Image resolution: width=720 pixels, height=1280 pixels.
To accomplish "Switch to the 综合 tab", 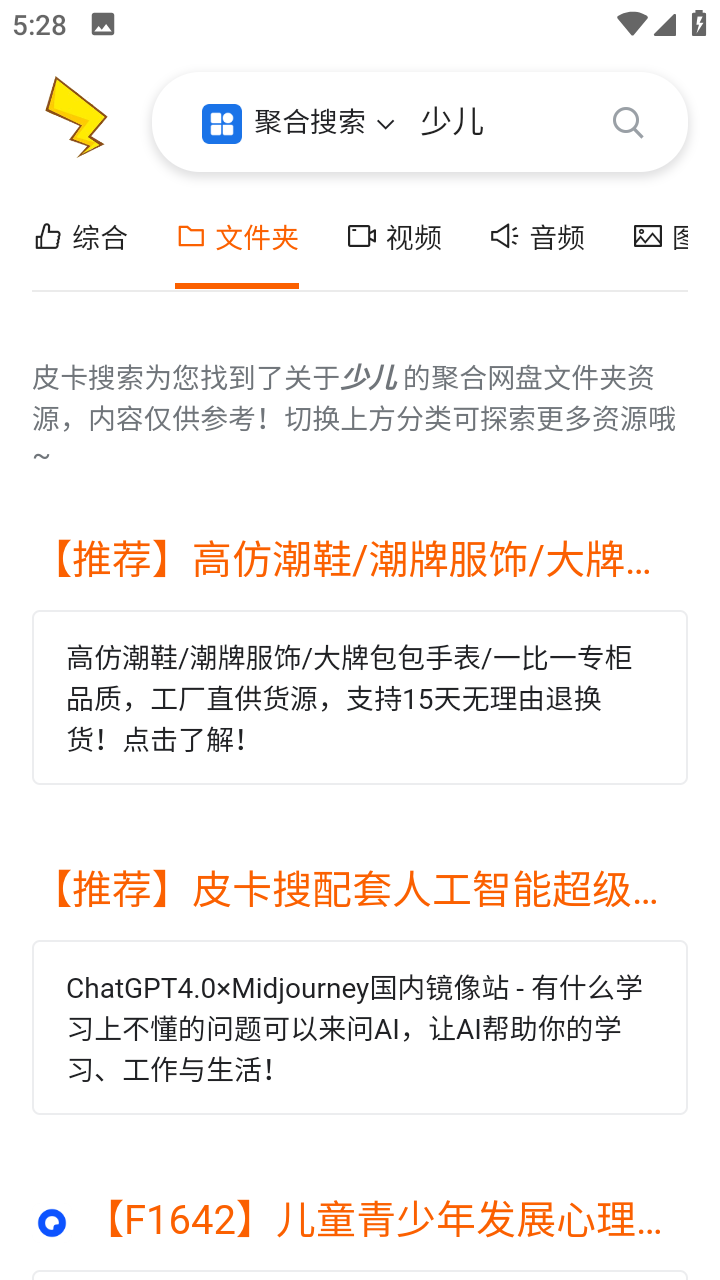I will [81, 237].
